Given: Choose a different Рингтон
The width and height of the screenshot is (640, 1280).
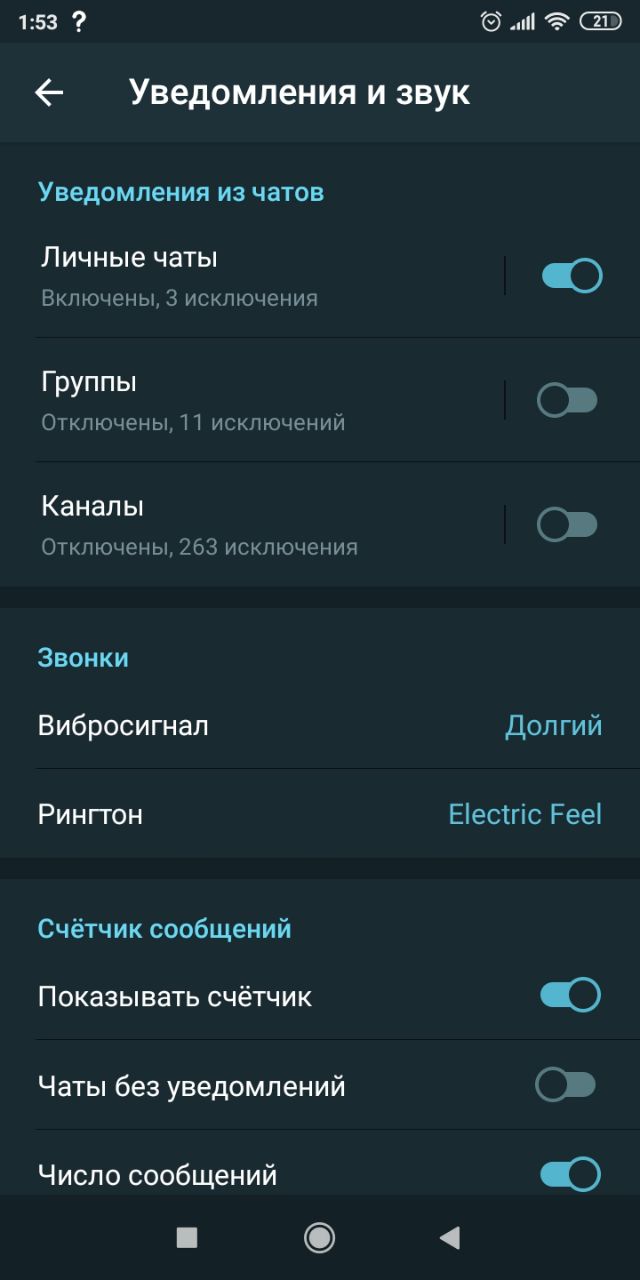Looking at the screenshot, I should pyautogui.click(x=320, y=814).
